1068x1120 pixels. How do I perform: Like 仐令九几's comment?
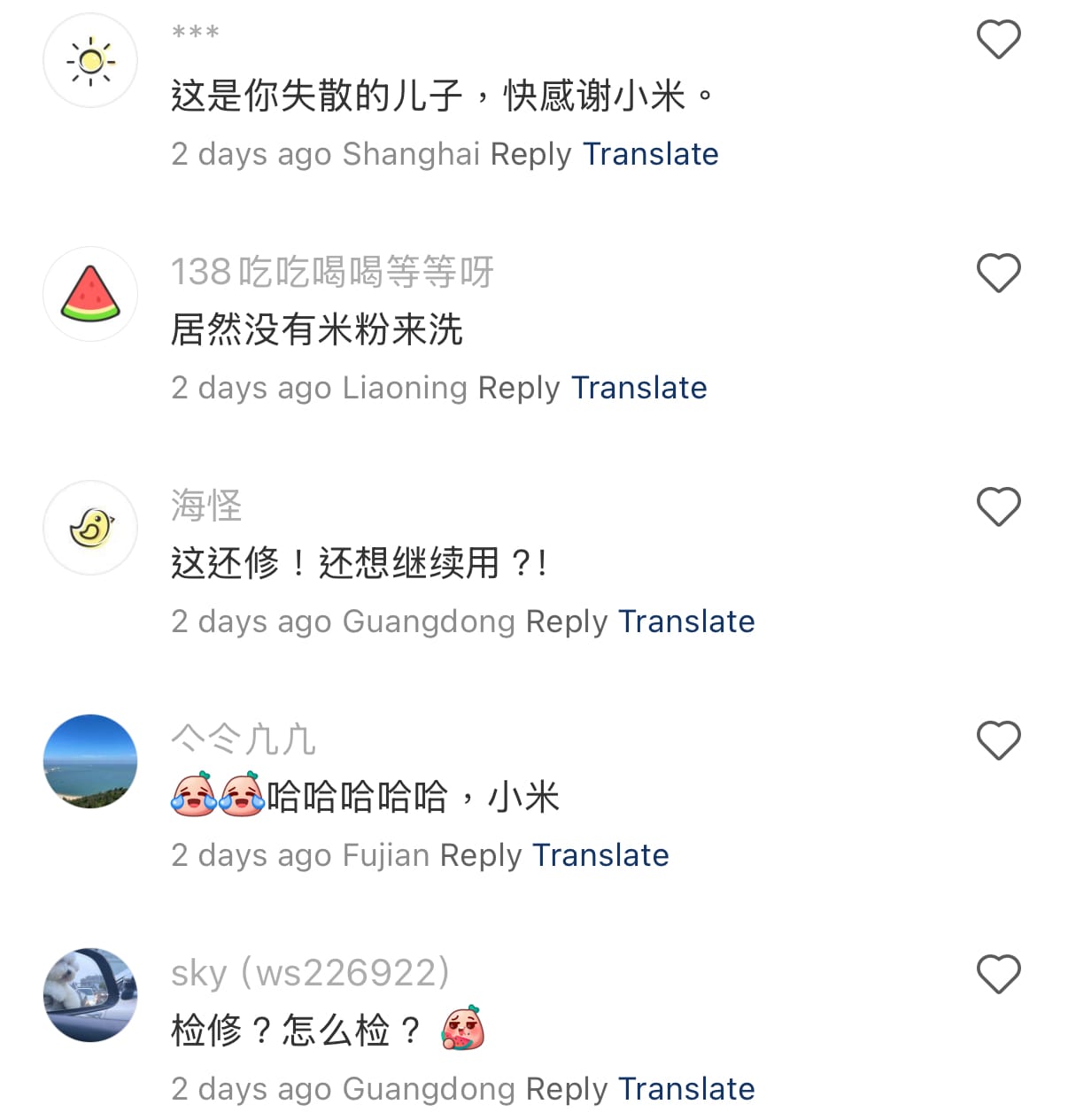pyautogui.click(x=998, y=741)
